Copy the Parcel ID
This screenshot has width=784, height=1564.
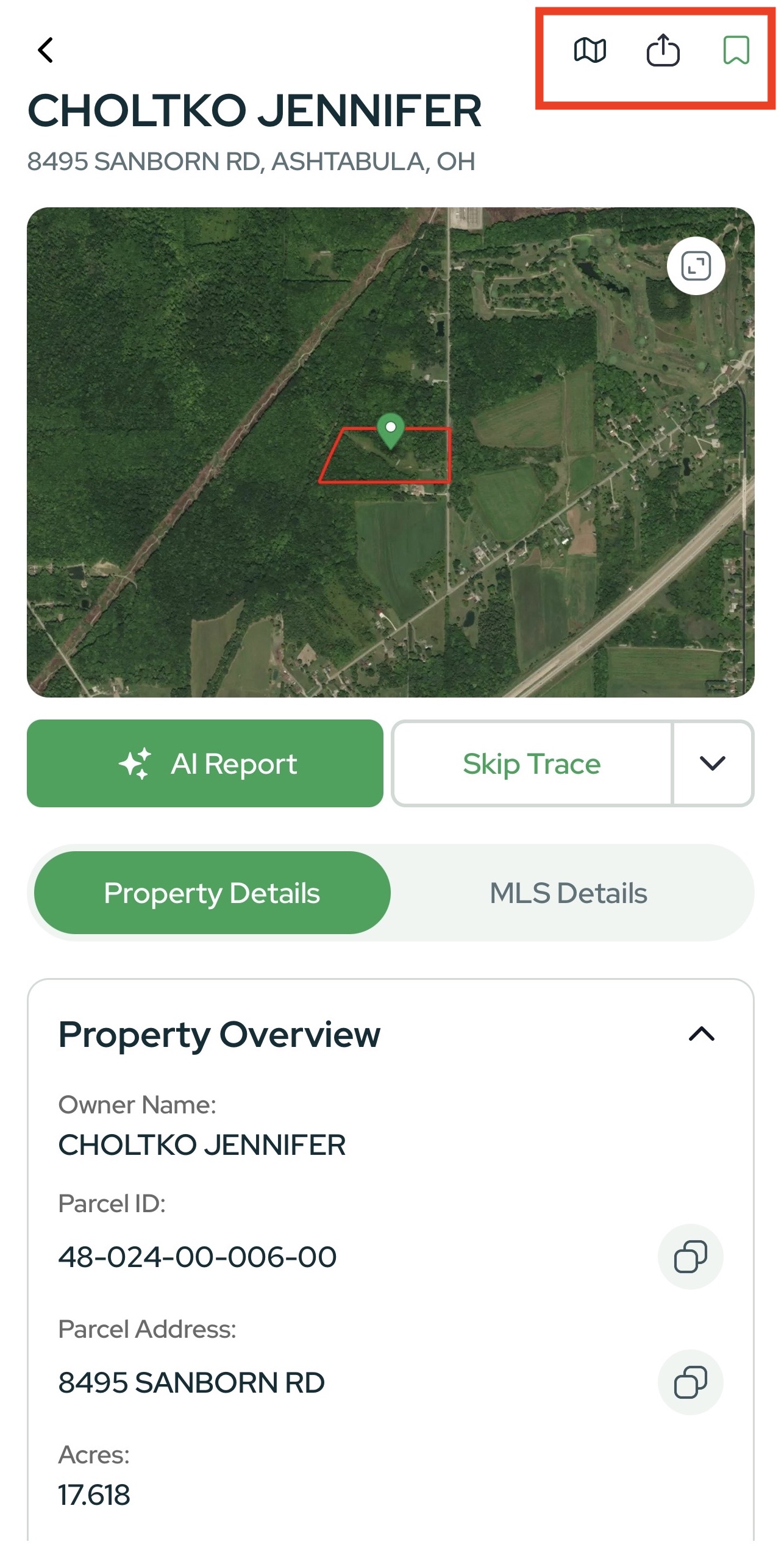pos(690,1257)
